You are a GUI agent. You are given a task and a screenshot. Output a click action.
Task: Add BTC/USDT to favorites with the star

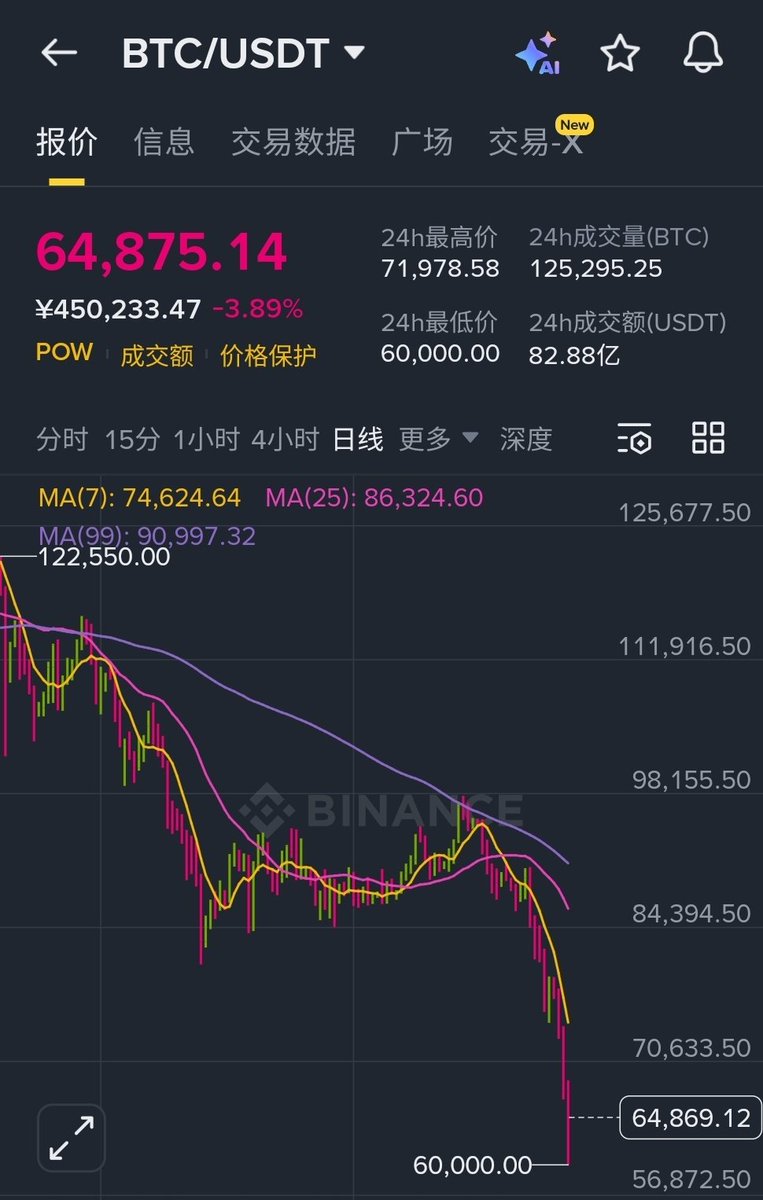(x=620, y=53)
